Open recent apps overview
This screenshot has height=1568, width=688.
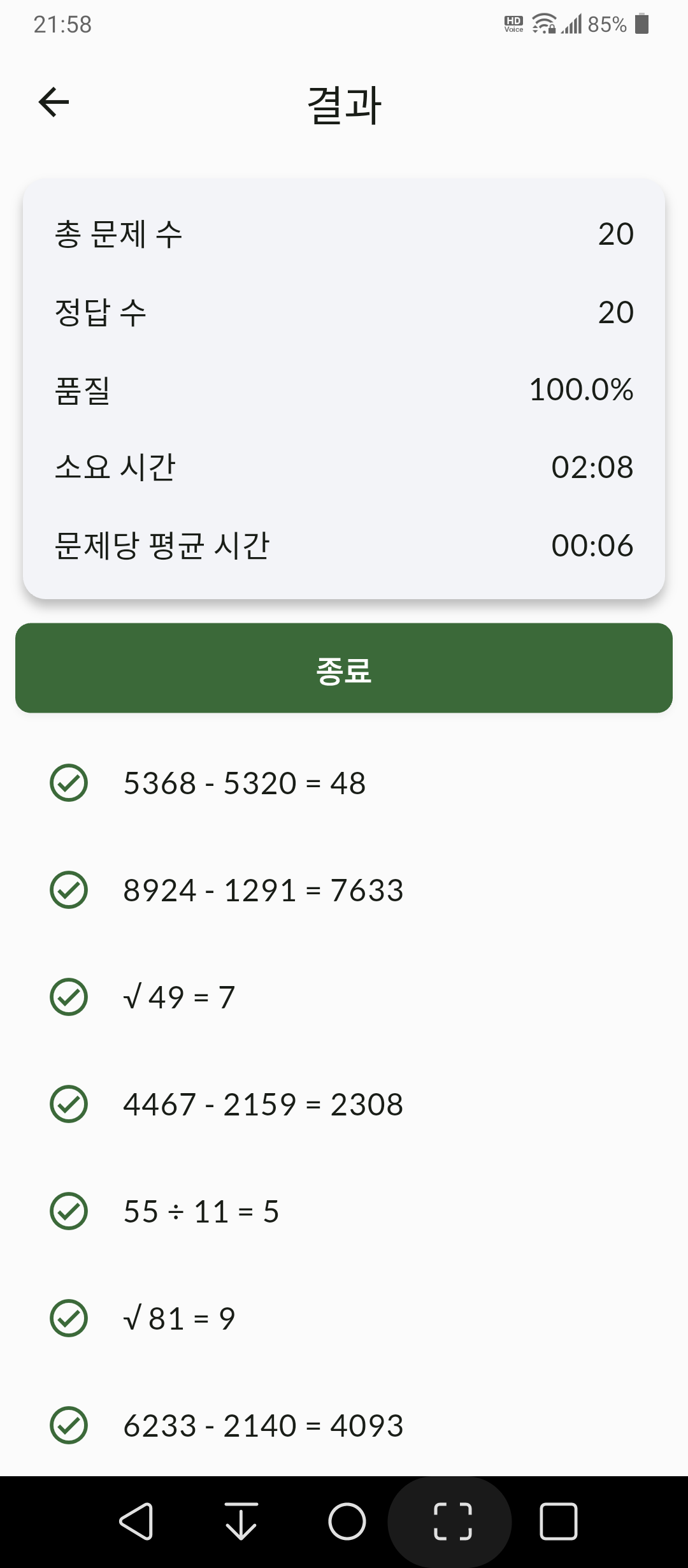pyautogui.click(x=559, y=1521)
